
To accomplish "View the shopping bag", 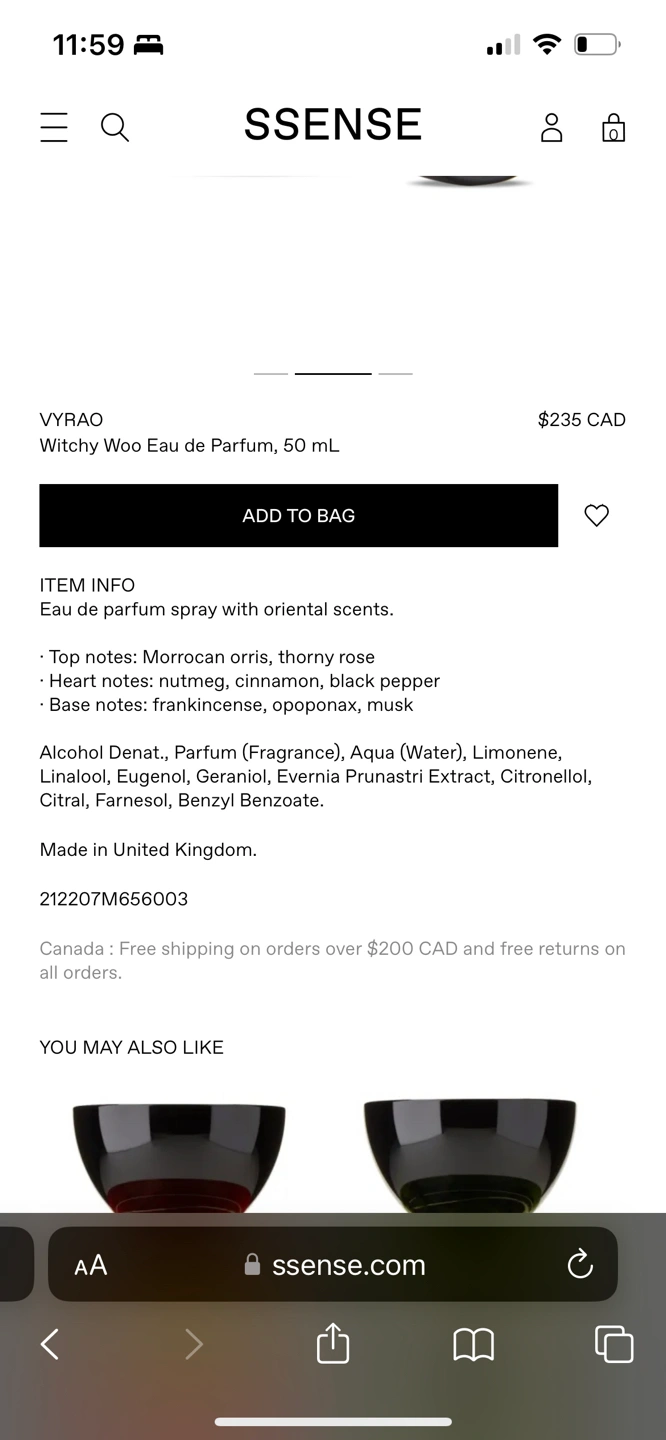I will click(x=613, y=127).
